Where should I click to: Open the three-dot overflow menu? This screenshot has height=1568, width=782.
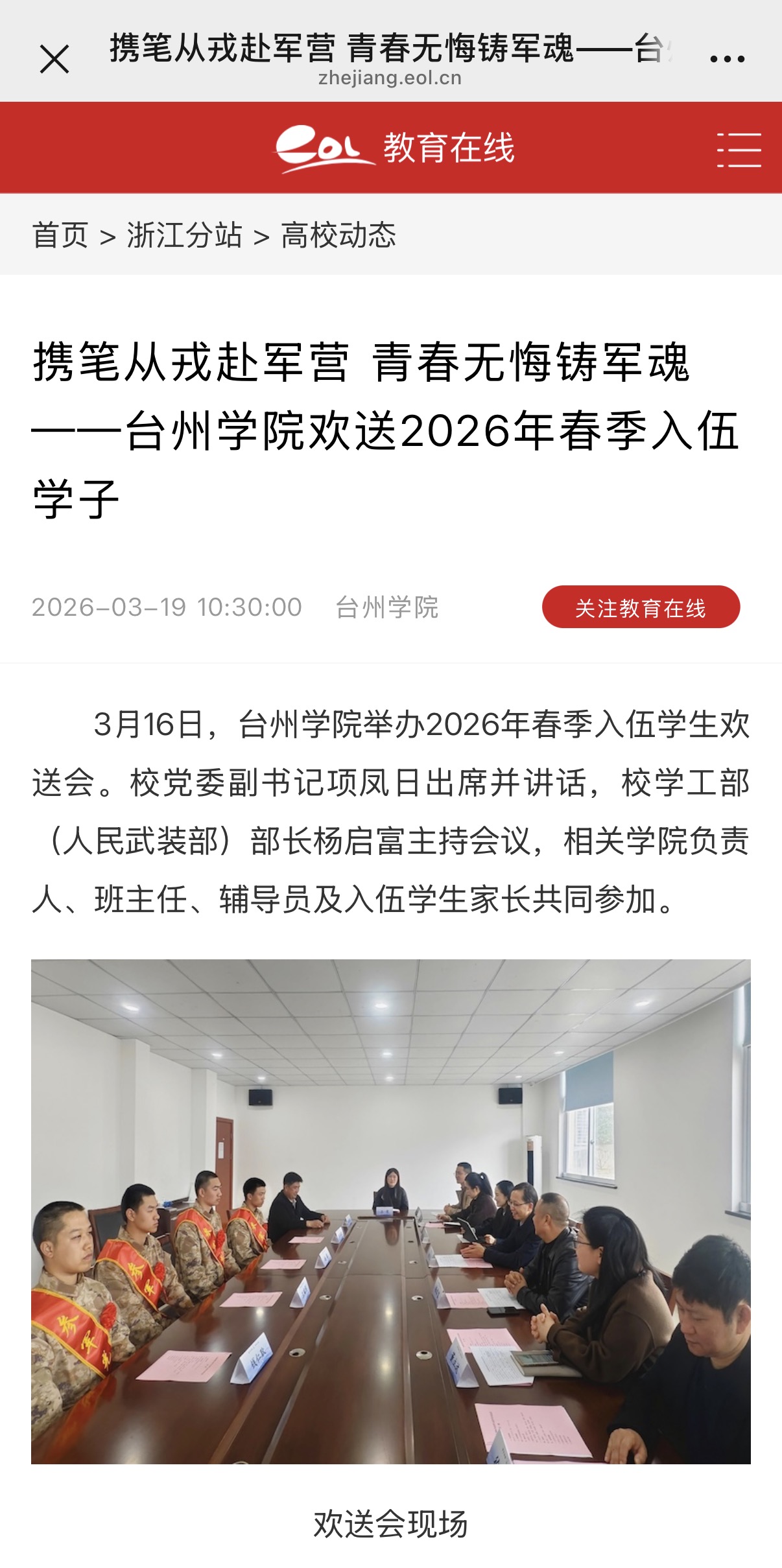click(x=727, y=59)
